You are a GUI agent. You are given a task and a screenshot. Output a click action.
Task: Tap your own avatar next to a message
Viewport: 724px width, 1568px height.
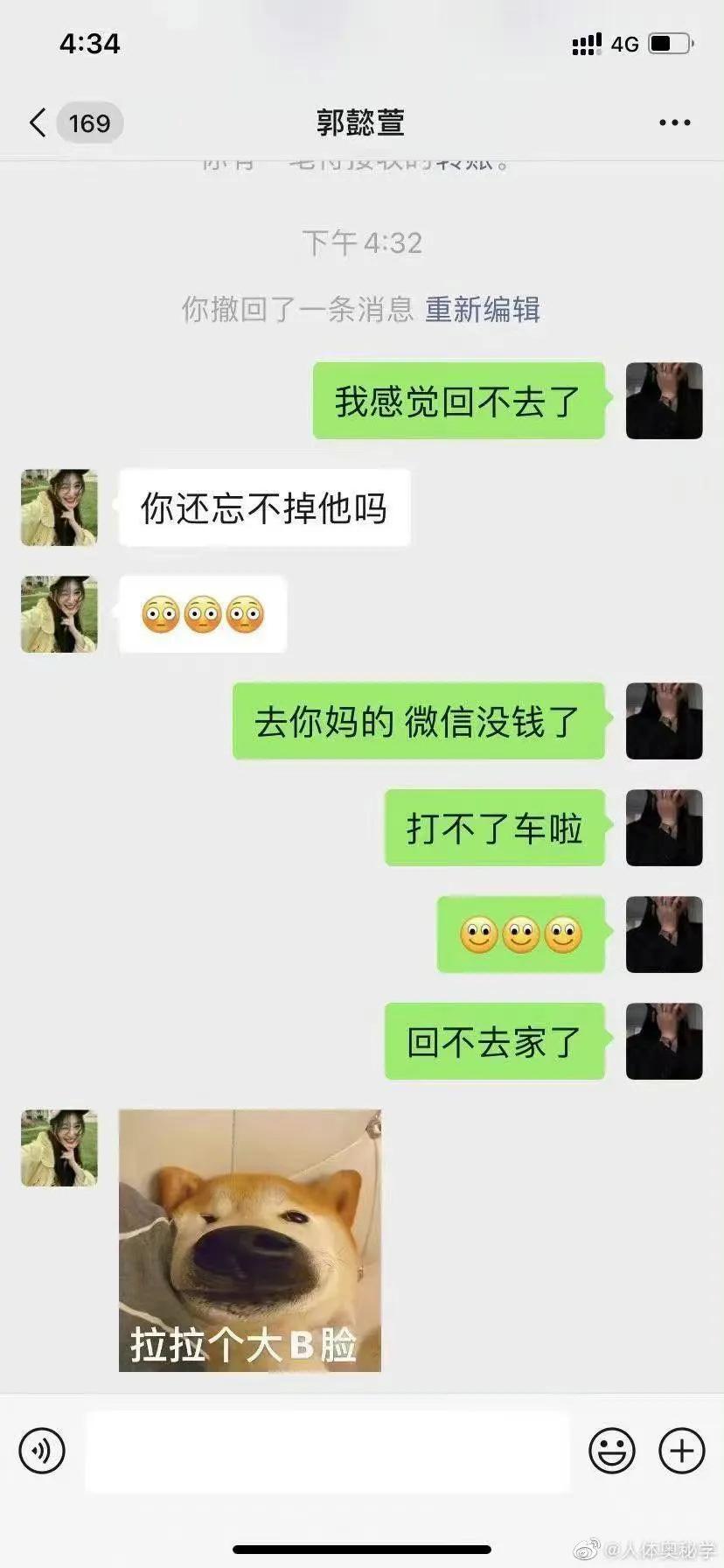pos(664,402)
